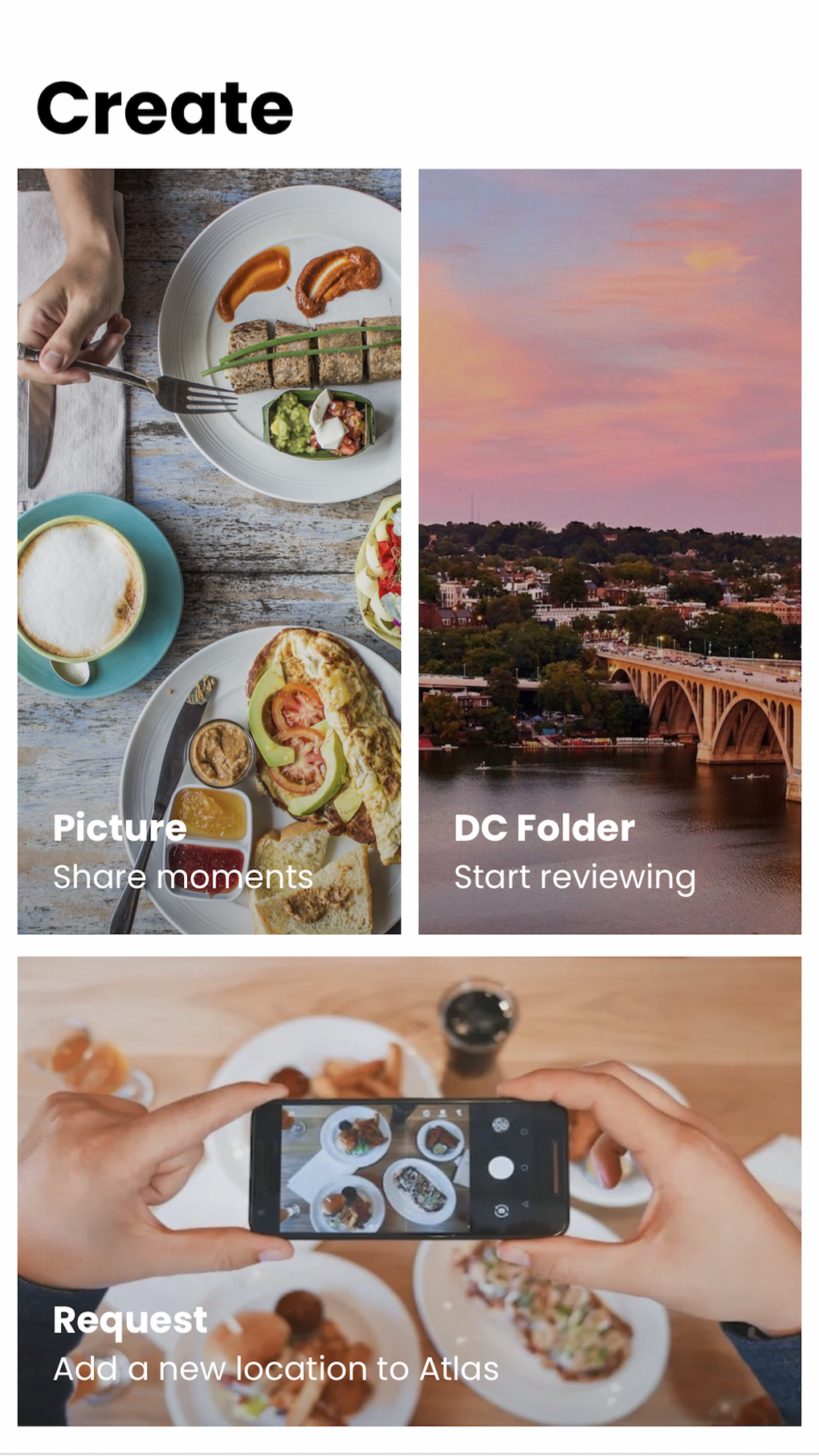Tap the home circle on the phone's navigation bar
Image resolution: width=819 pixels, height=1456 pixels.
tap(524, 1167)
